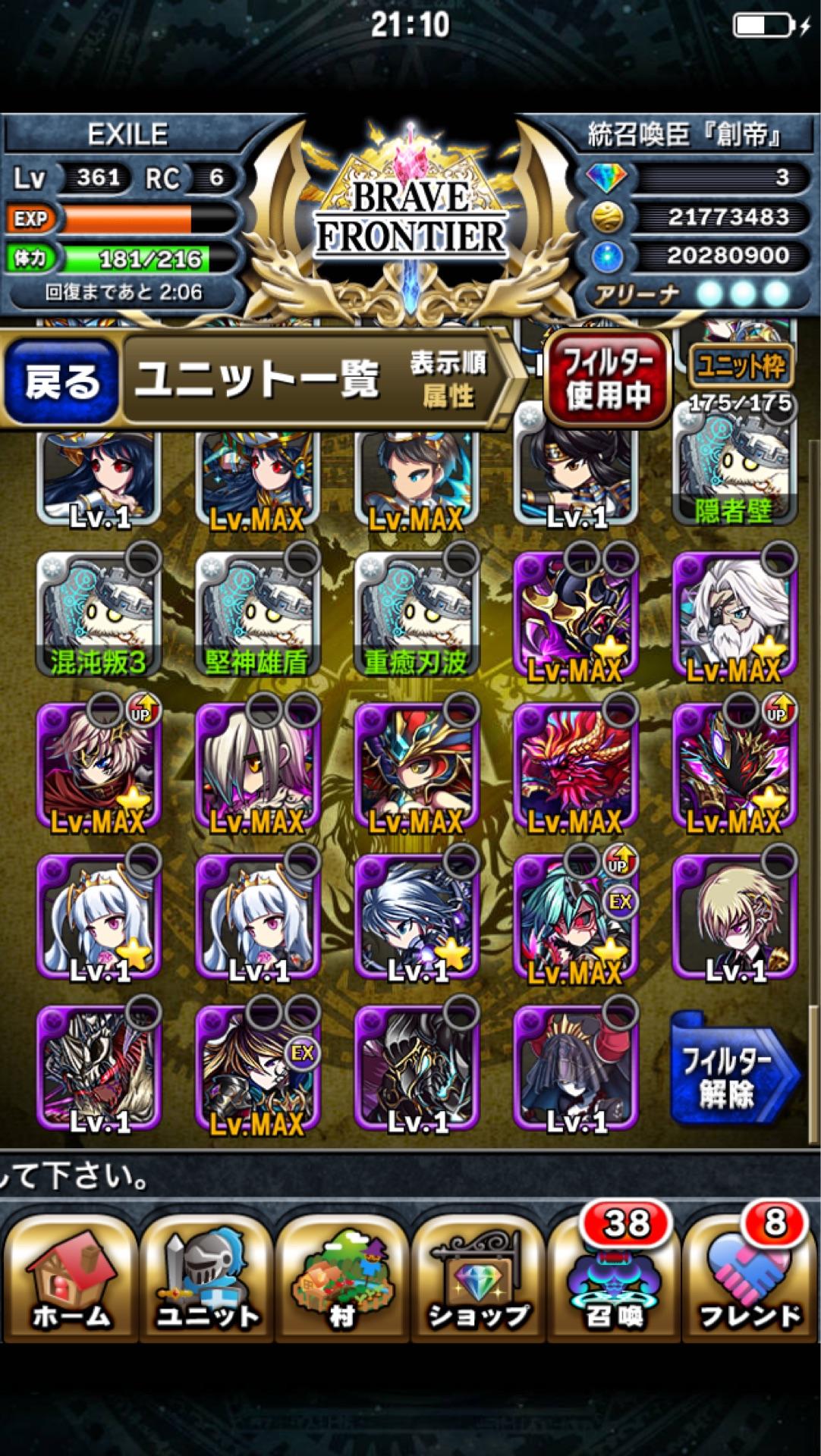Go to the ホーム tab
This screenshot has width=821, height=1456.
[70, 1277]
